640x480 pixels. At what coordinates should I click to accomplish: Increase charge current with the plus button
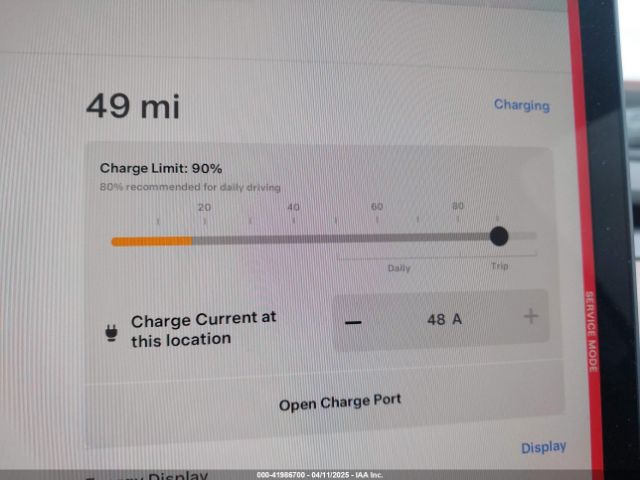[530, 317]
